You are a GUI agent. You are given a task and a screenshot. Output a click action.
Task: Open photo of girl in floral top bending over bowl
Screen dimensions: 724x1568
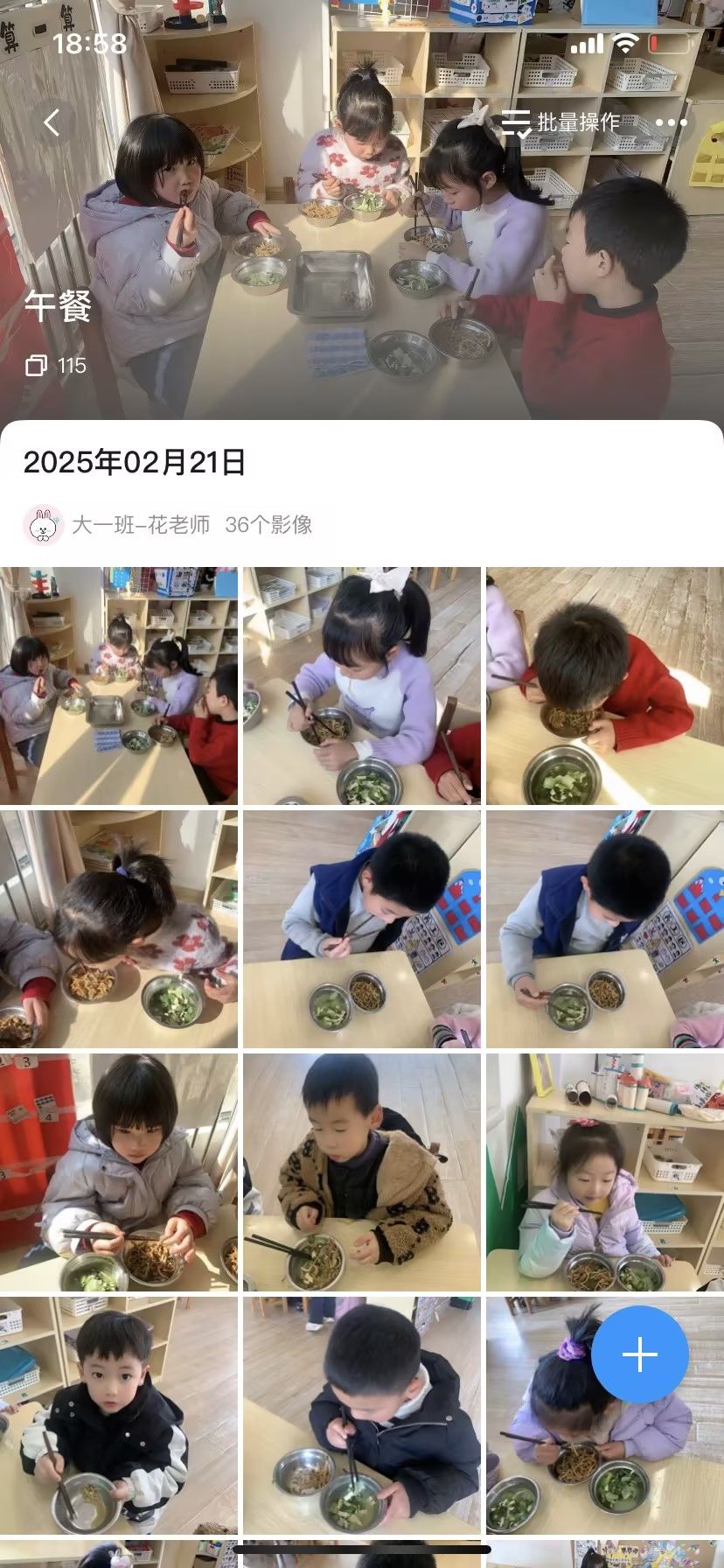[119, 928]
